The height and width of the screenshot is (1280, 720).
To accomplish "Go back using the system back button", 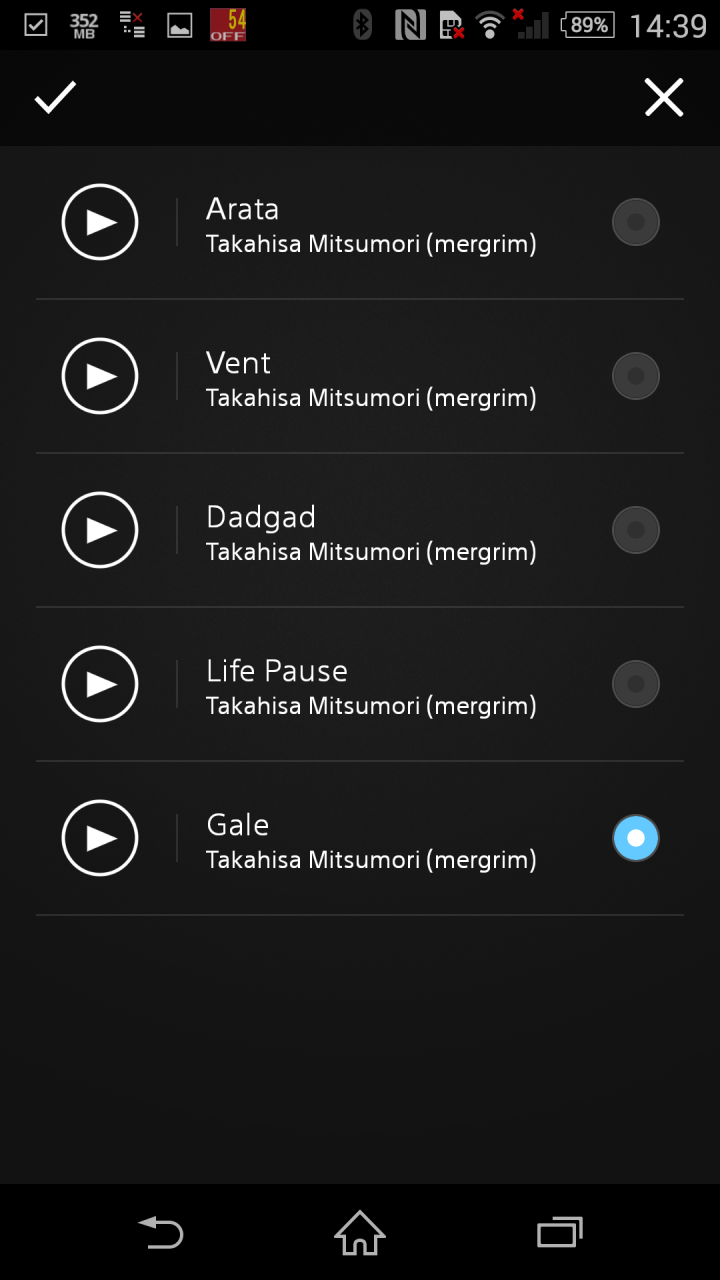I will click(x=160, y=1232).
